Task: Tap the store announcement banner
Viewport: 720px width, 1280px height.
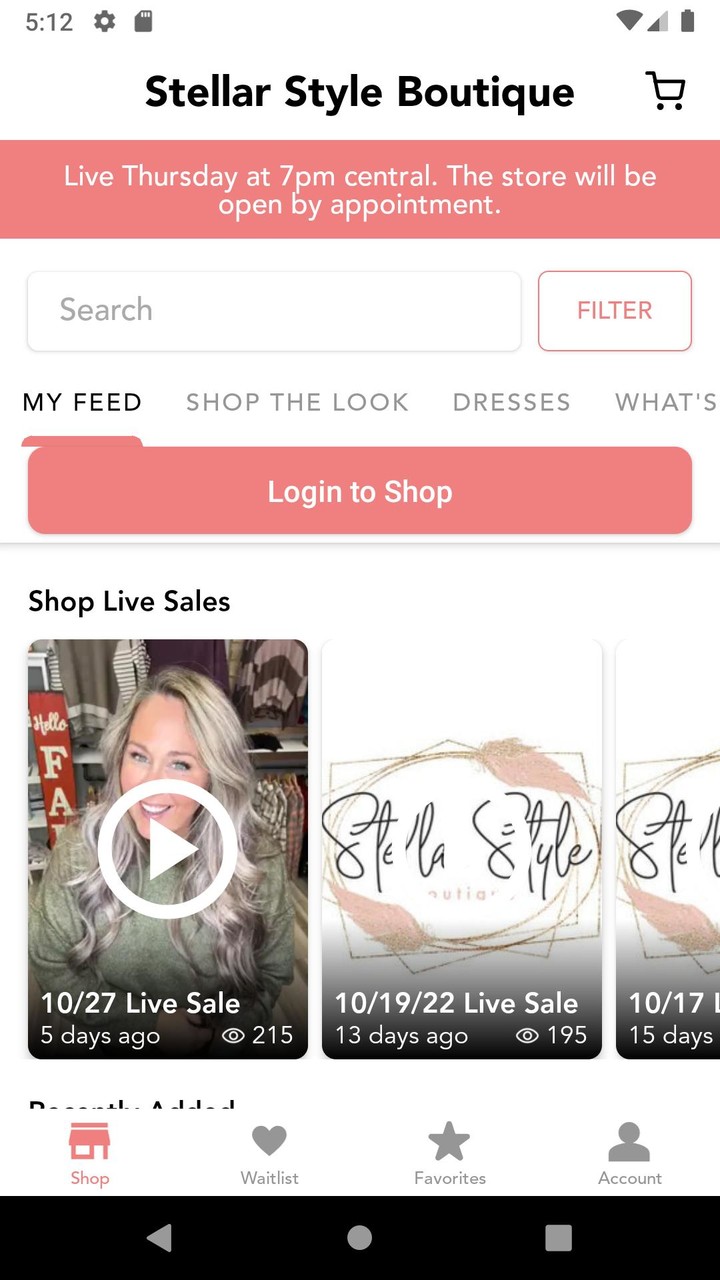Action: 360,189
